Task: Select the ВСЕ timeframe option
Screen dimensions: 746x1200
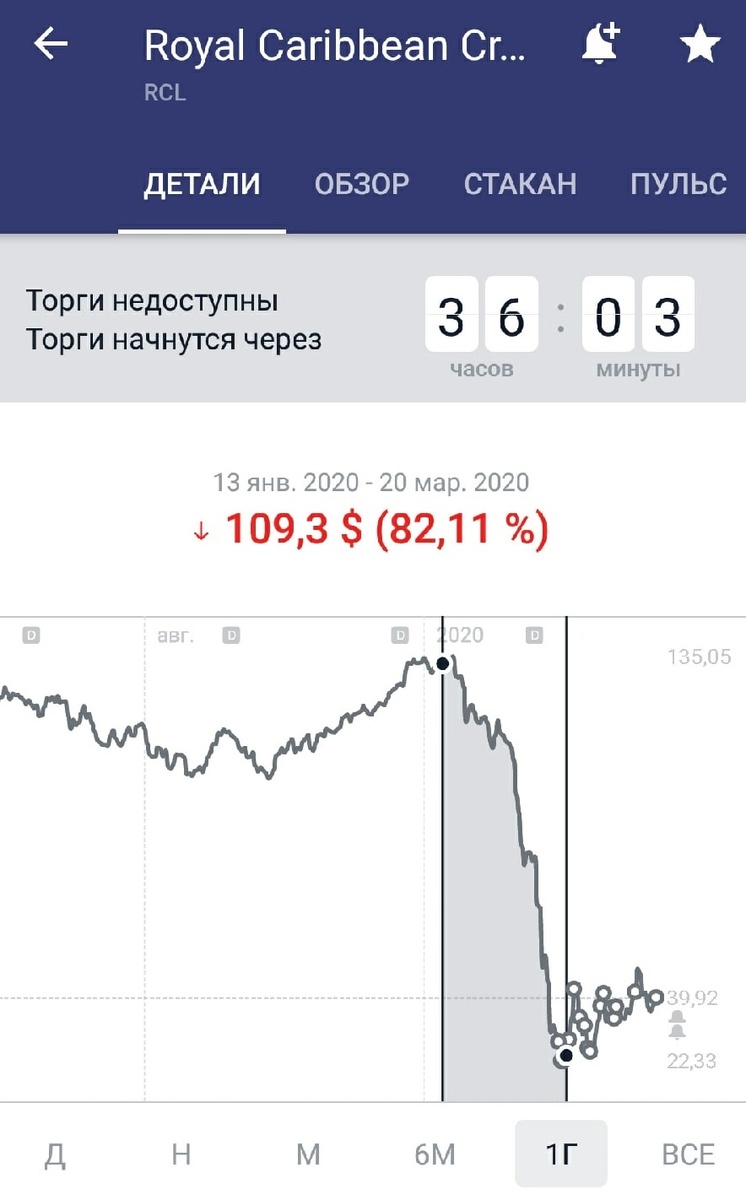Action: coord(684,1153)
